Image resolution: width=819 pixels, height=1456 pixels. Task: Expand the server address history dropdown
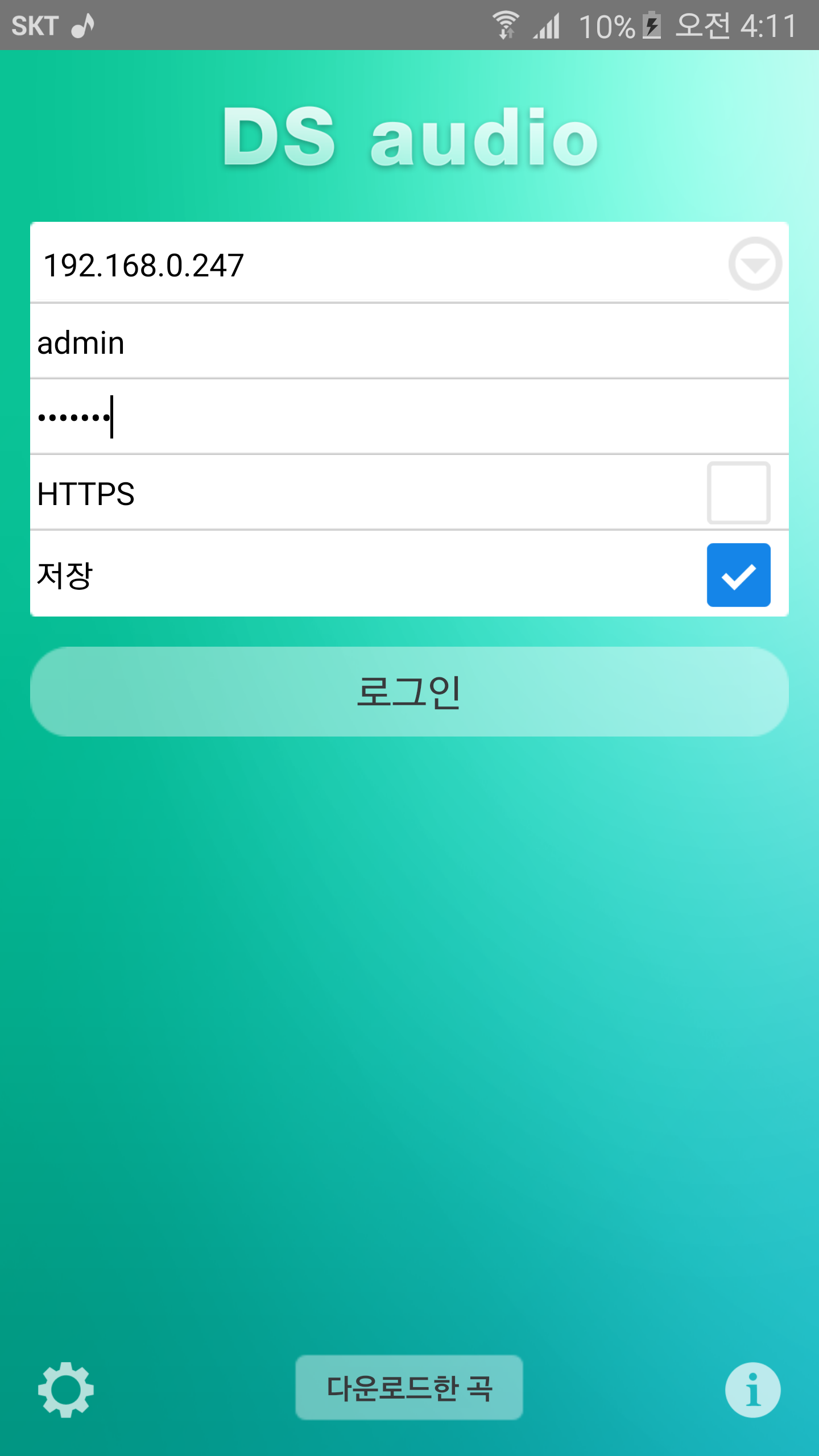pos(755,264)
